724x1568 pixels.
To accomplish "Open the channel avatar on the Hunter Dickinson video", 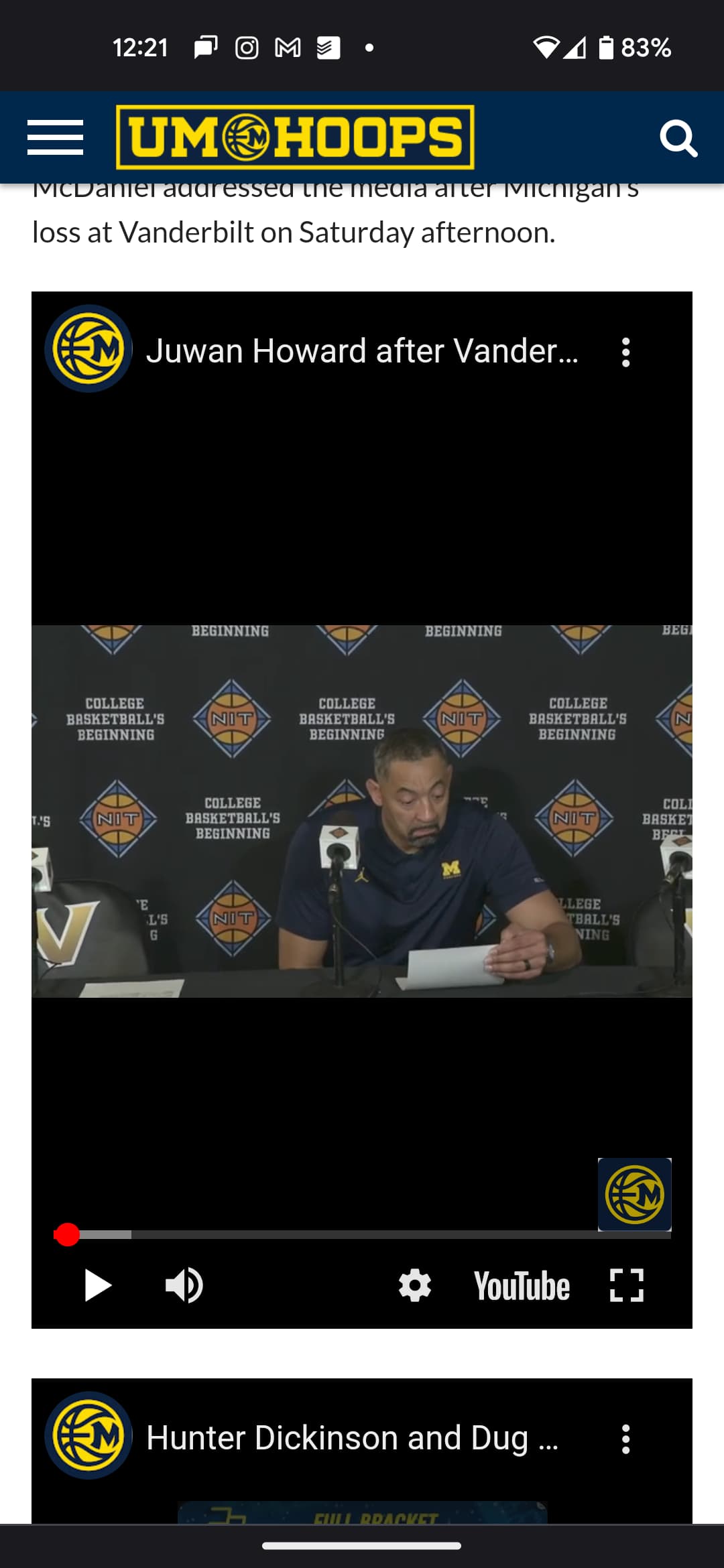I will (88, 1435).
